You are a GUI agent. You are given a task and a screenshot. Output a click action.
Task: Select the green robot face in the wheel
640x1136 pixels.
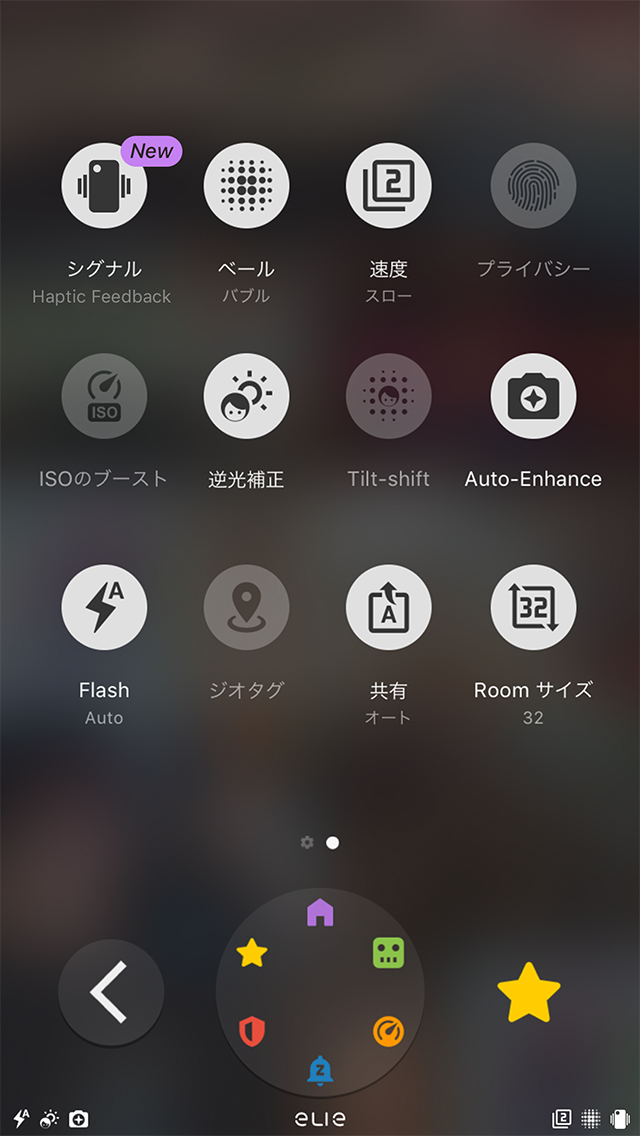point(388,952)
